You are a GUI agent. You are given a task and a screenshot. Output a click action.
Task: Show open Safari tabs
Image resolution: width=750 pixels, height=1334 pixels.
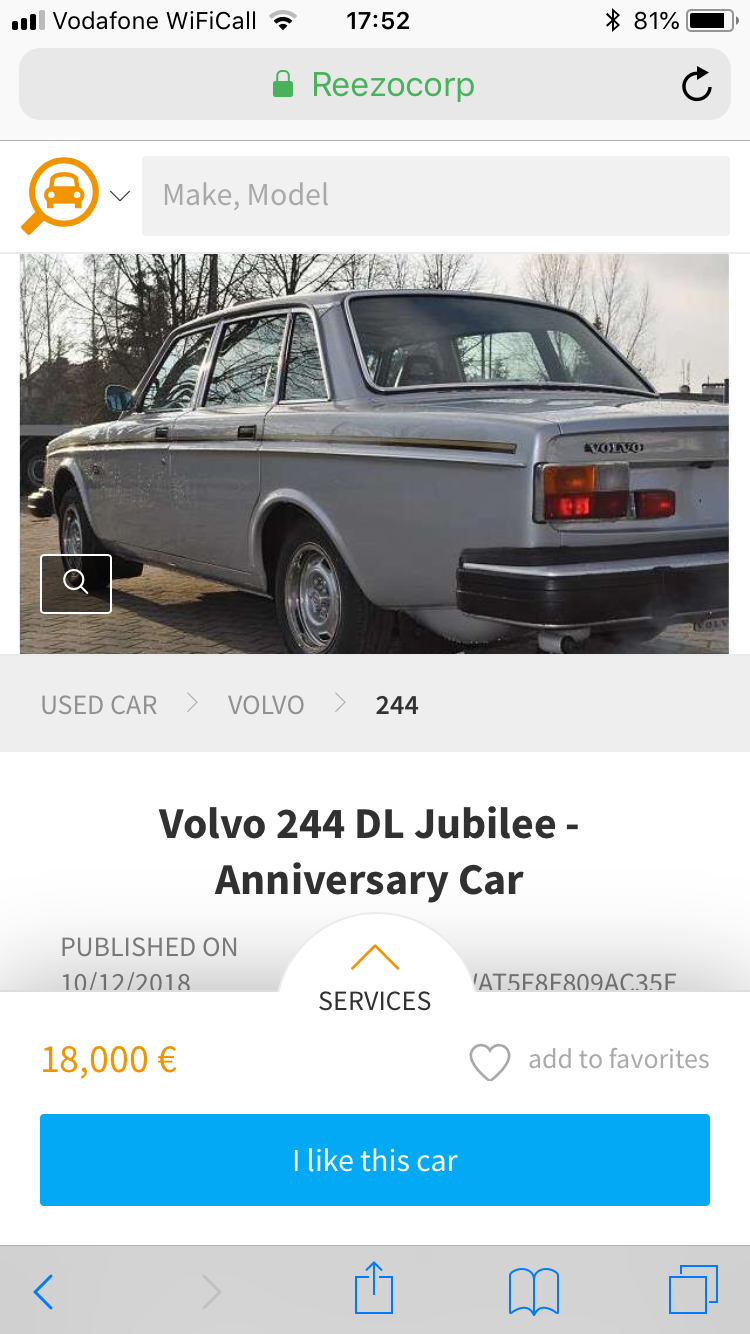tap(693, 1290)
